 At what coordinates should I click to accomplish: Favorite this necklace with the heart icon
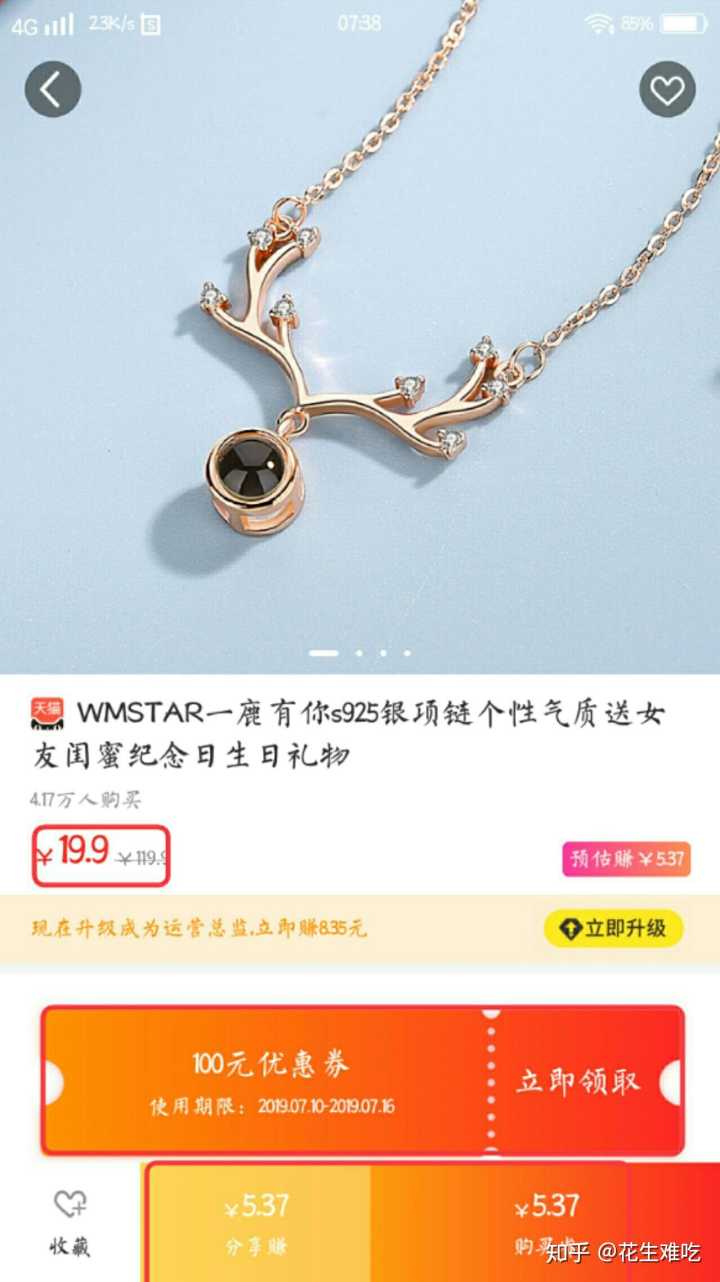(x=667, y=89)
